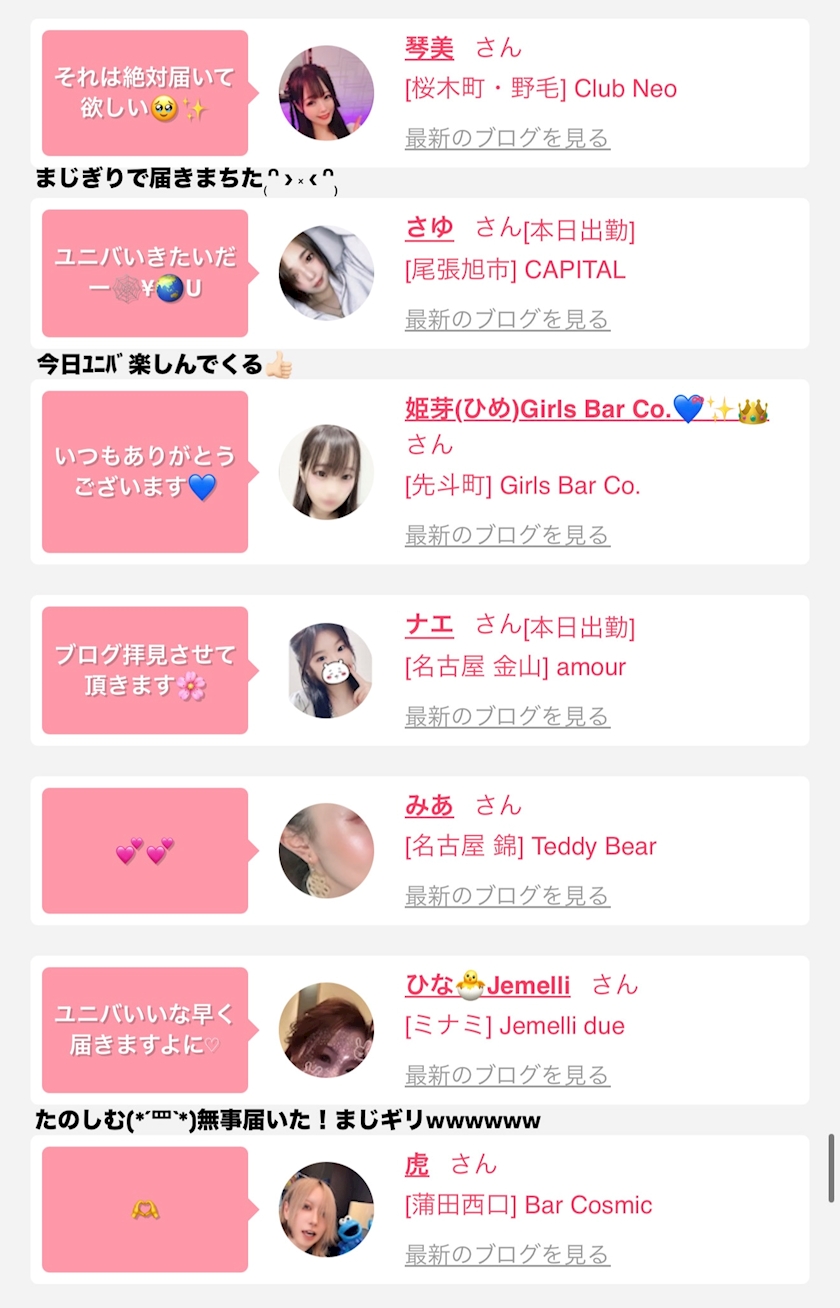View ひな Jemelli's latest blog link
The width and height of the screenshot is (840, 1308).
[507, 1075]
